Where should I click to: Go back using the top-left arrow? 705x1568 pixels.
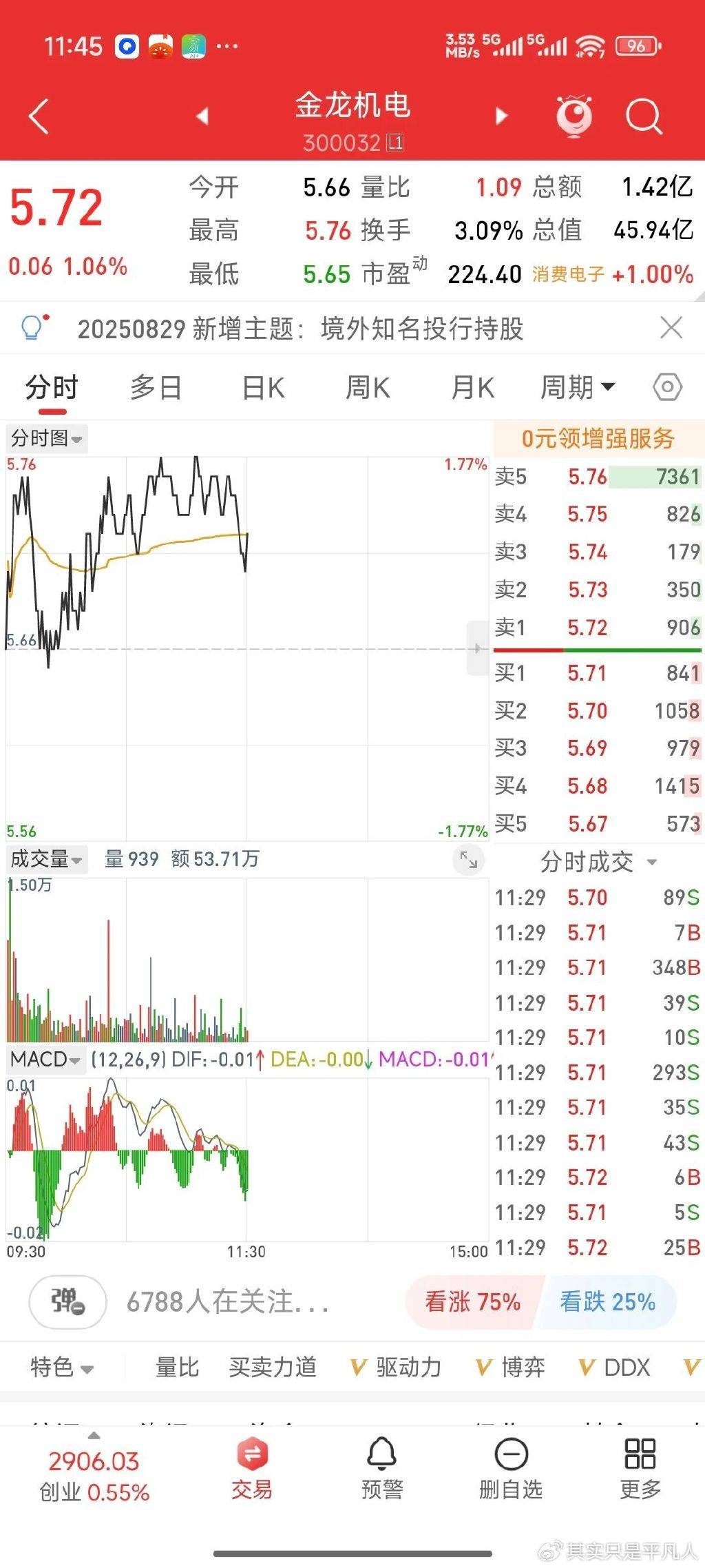pos(39,116)
